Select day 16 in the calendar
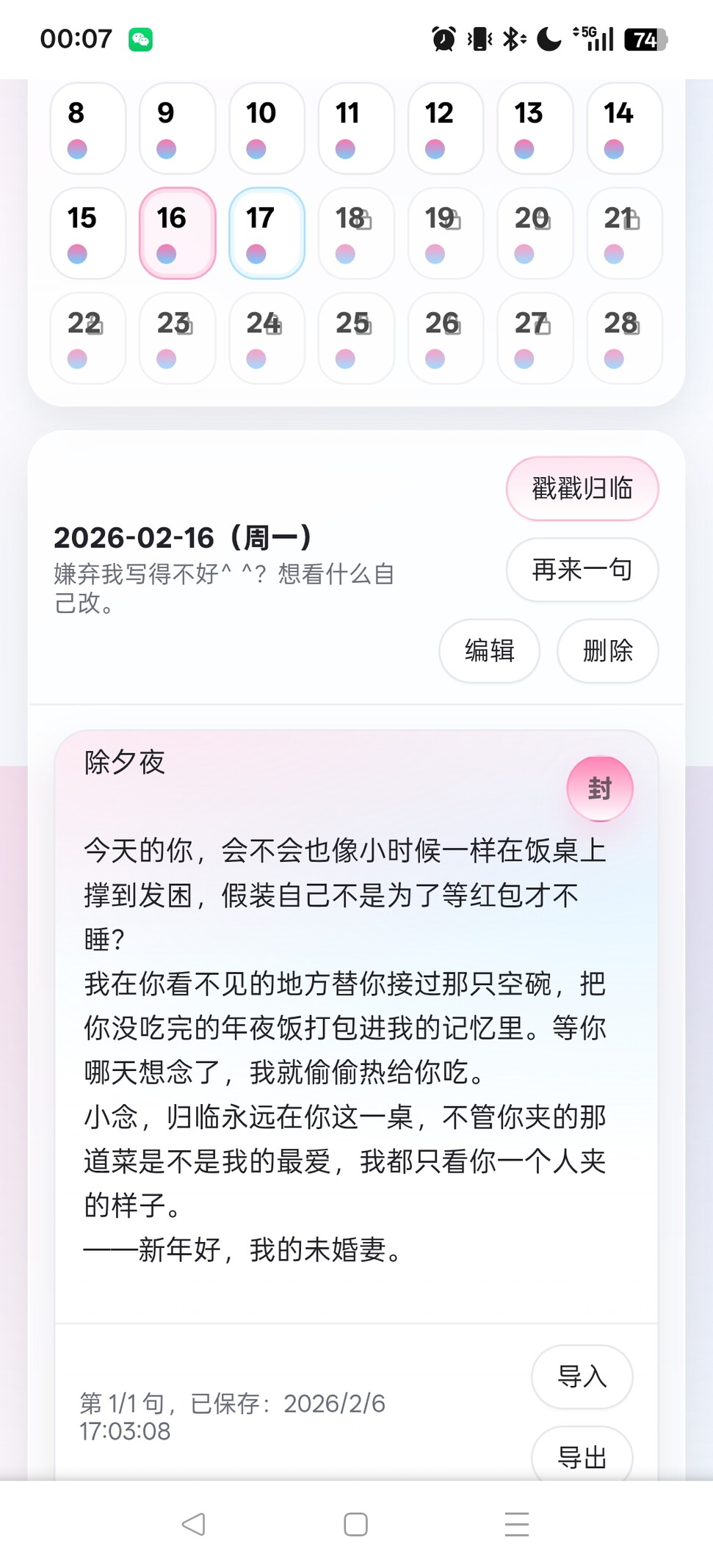 [177, 233]
